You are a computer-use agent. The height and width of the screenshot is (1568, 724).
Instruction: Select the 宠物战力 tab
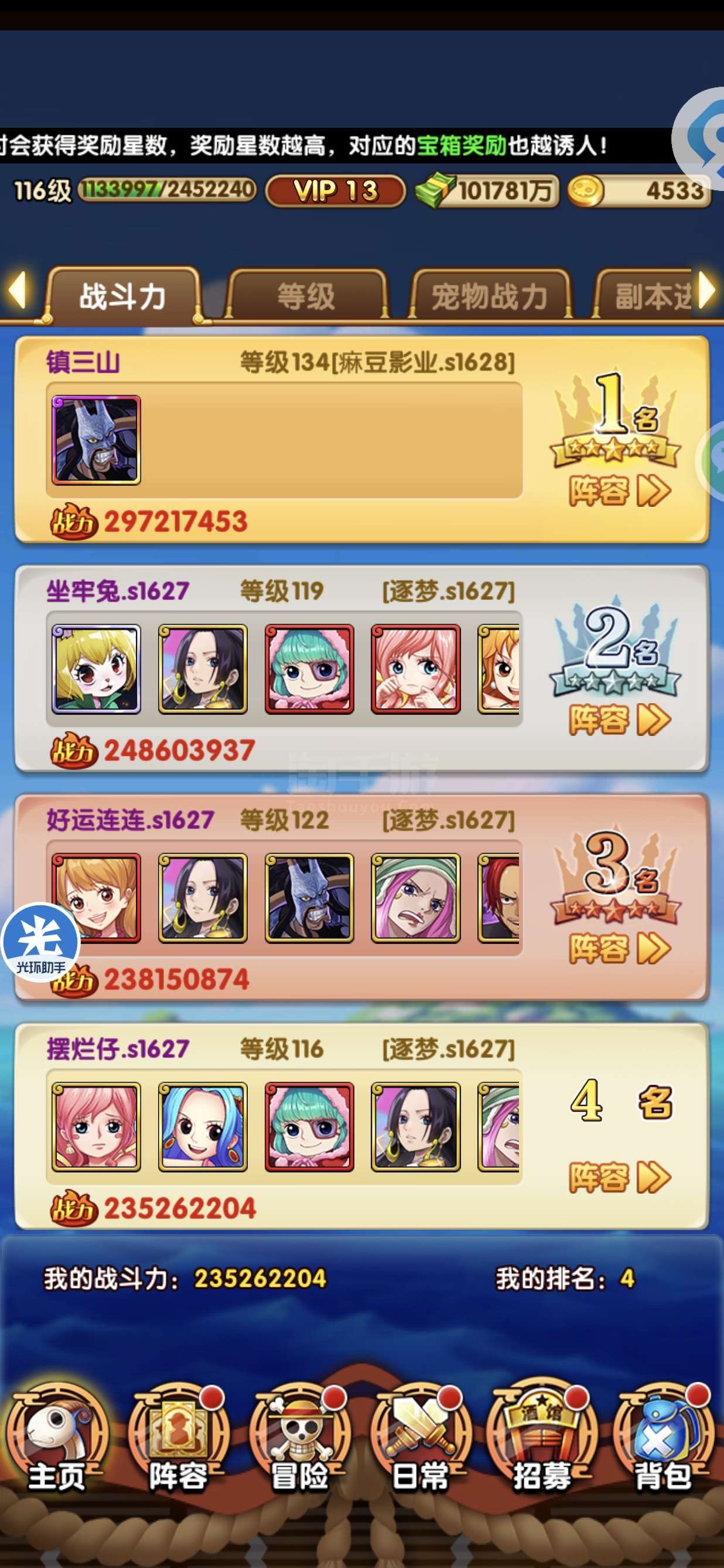click(490, 296)
